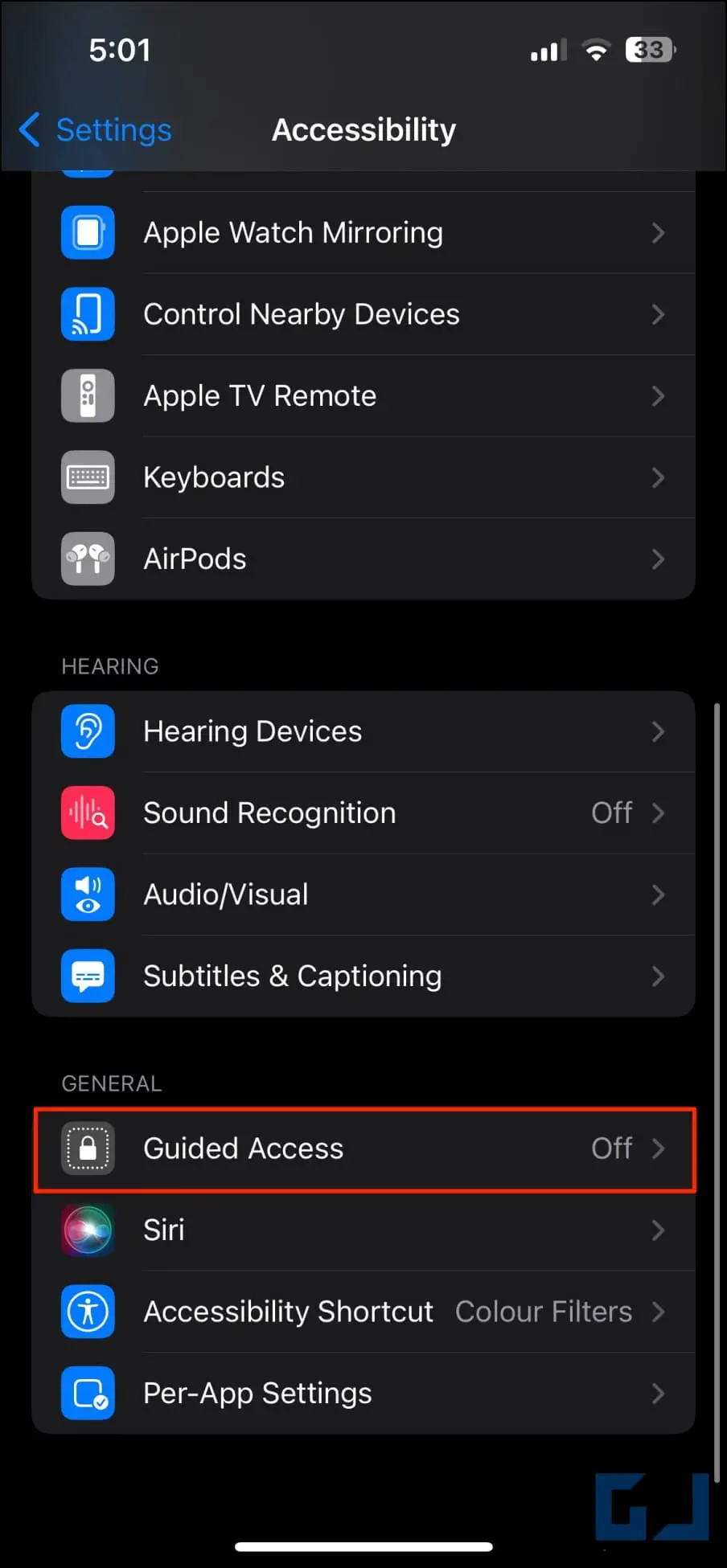
Task: Open Sound Recognition settings
Action: (363, 813)
